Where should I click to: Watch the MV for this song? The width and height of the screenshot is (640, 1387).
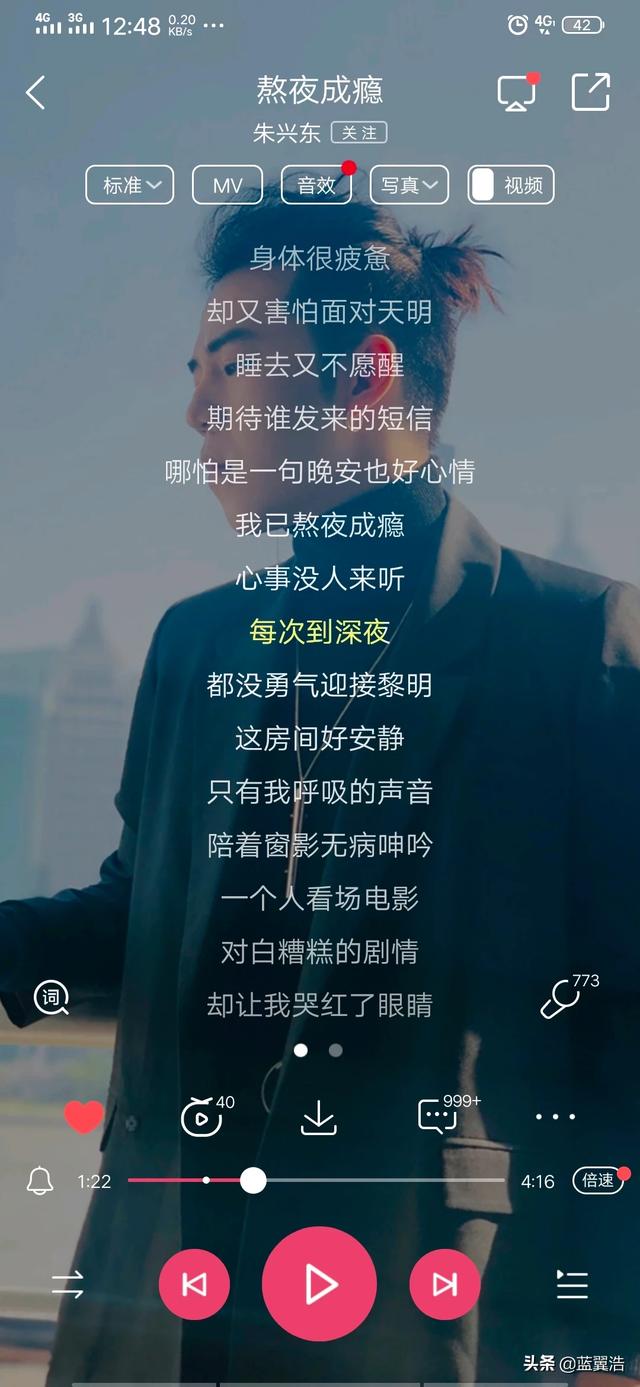(227, 185)
